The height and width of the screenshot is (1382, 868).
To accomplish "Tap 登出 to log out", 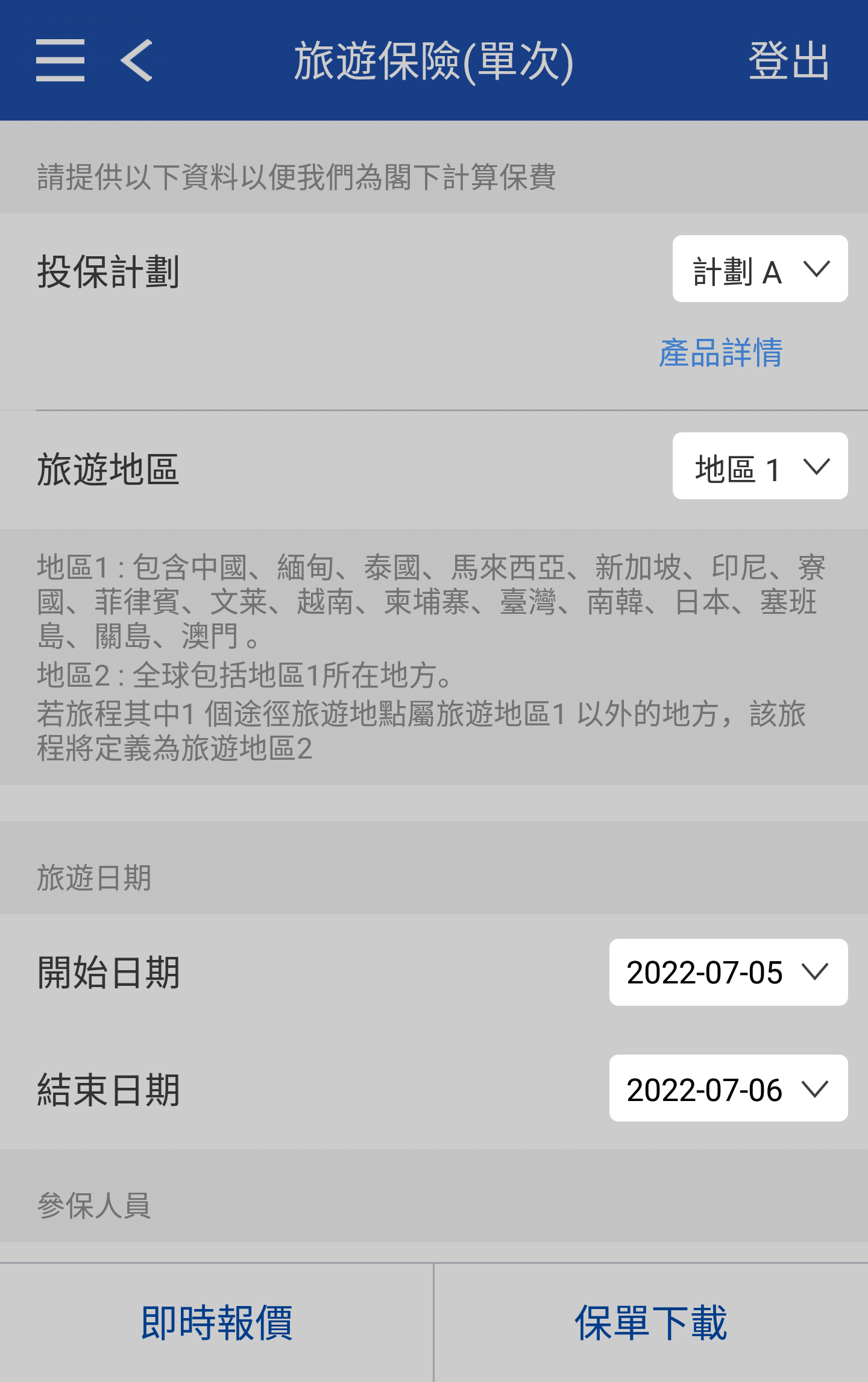I will (x=788, y=61).
